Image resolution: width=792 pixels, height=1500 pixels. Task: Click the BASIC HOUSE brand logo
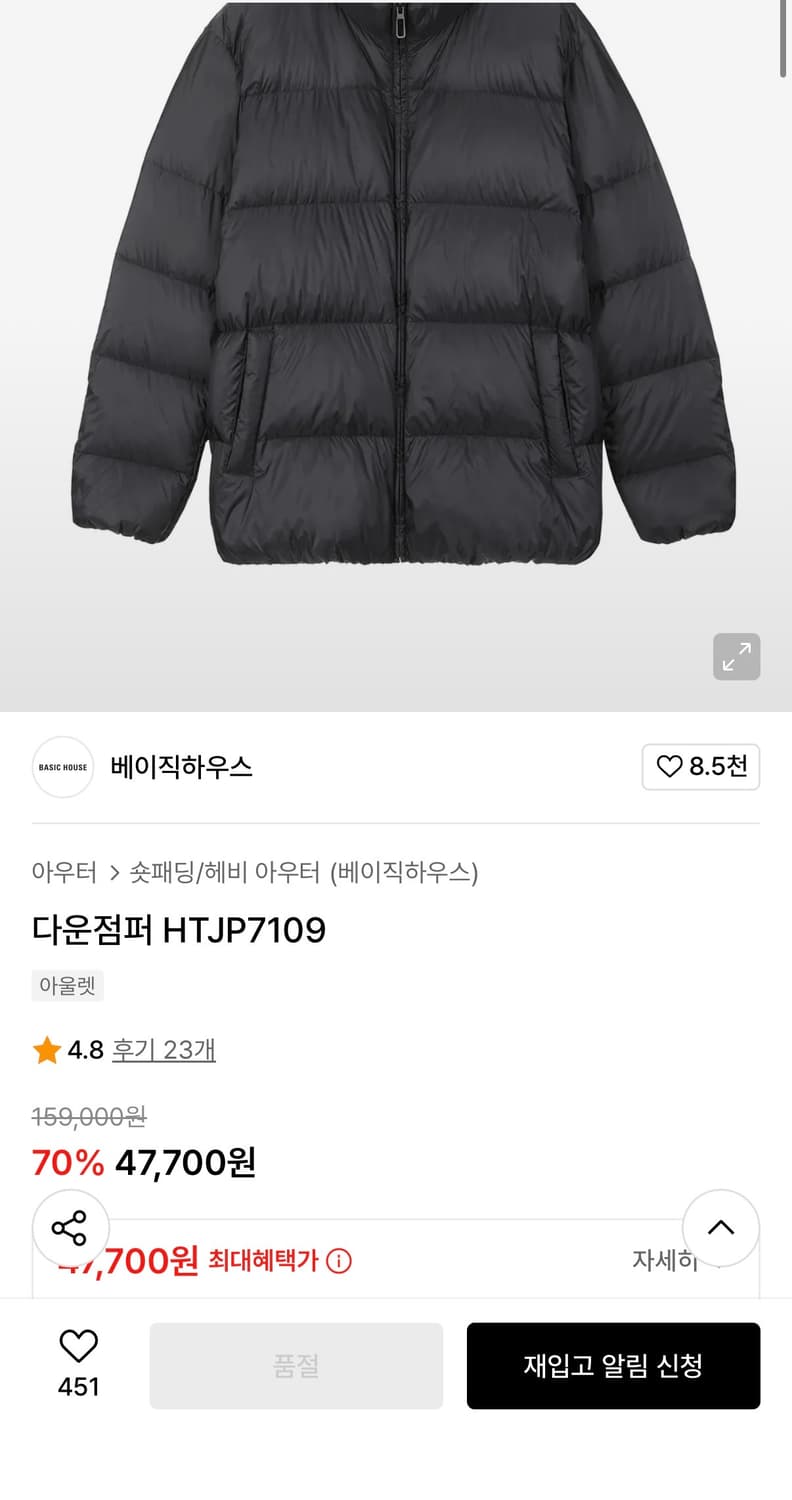point(62,767)
